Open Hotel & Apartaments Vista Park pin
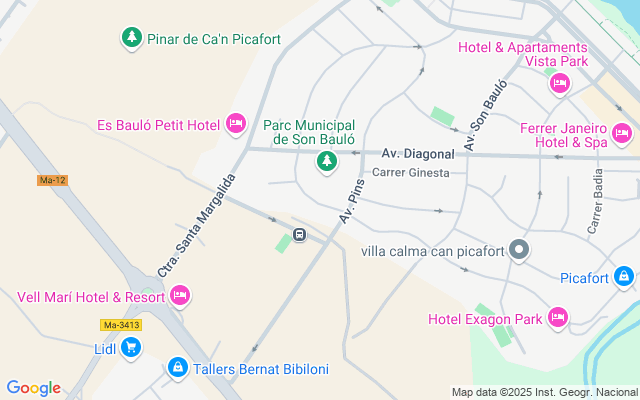The width and height of the screenshot is (640, 400). pyautogui.click(x=559, y=84)
